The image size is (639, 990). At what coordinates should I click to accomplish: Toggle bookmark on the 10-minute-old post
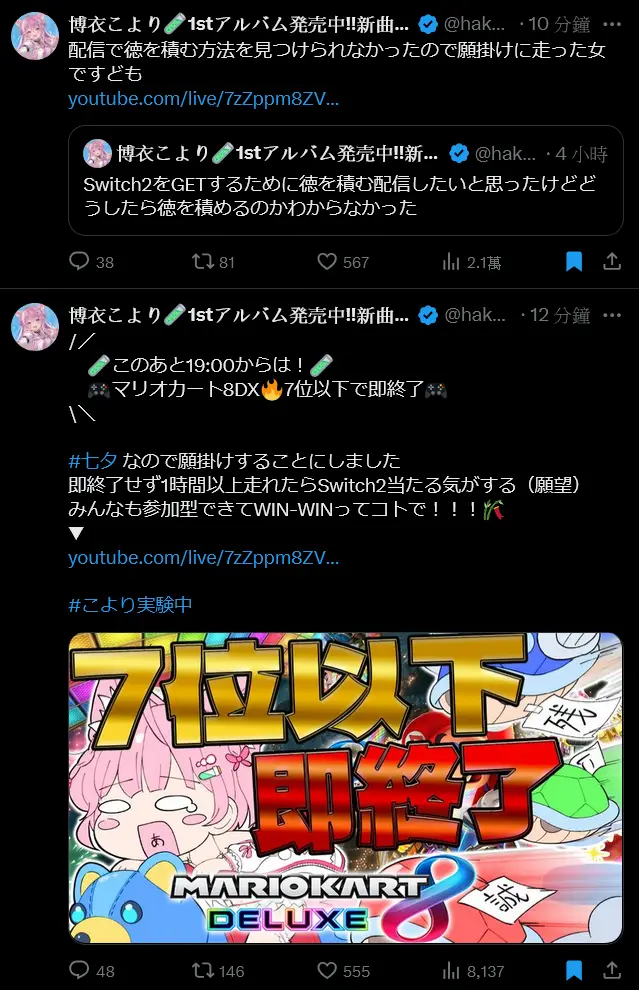point(574,262)
